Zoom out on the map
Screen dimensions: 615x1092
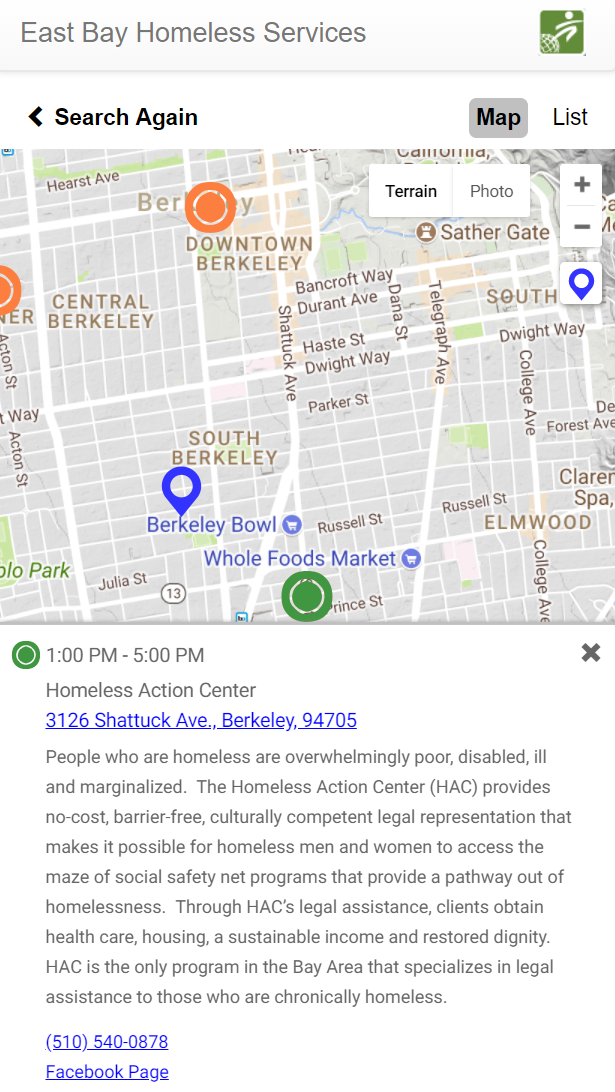click(x=582, y=226)
